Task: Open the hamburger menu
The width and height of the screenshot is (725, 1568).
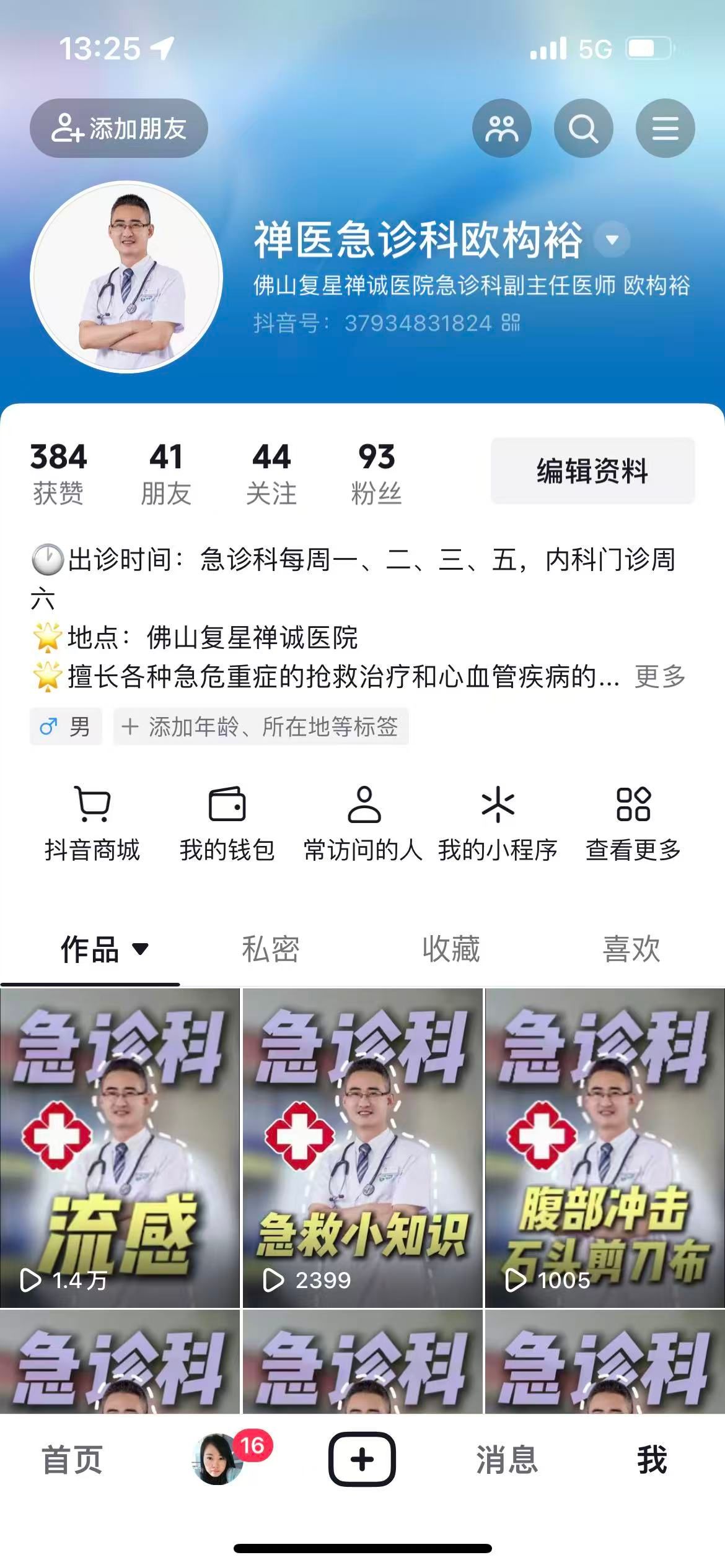Action: click(665, 128)
